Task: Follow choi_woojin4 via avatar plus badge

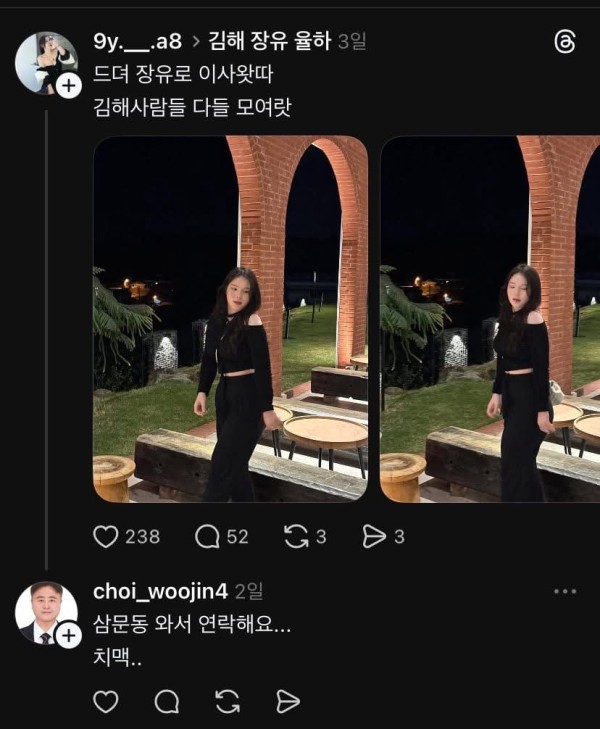Action: pyautogui.click(x=68, y=635)
